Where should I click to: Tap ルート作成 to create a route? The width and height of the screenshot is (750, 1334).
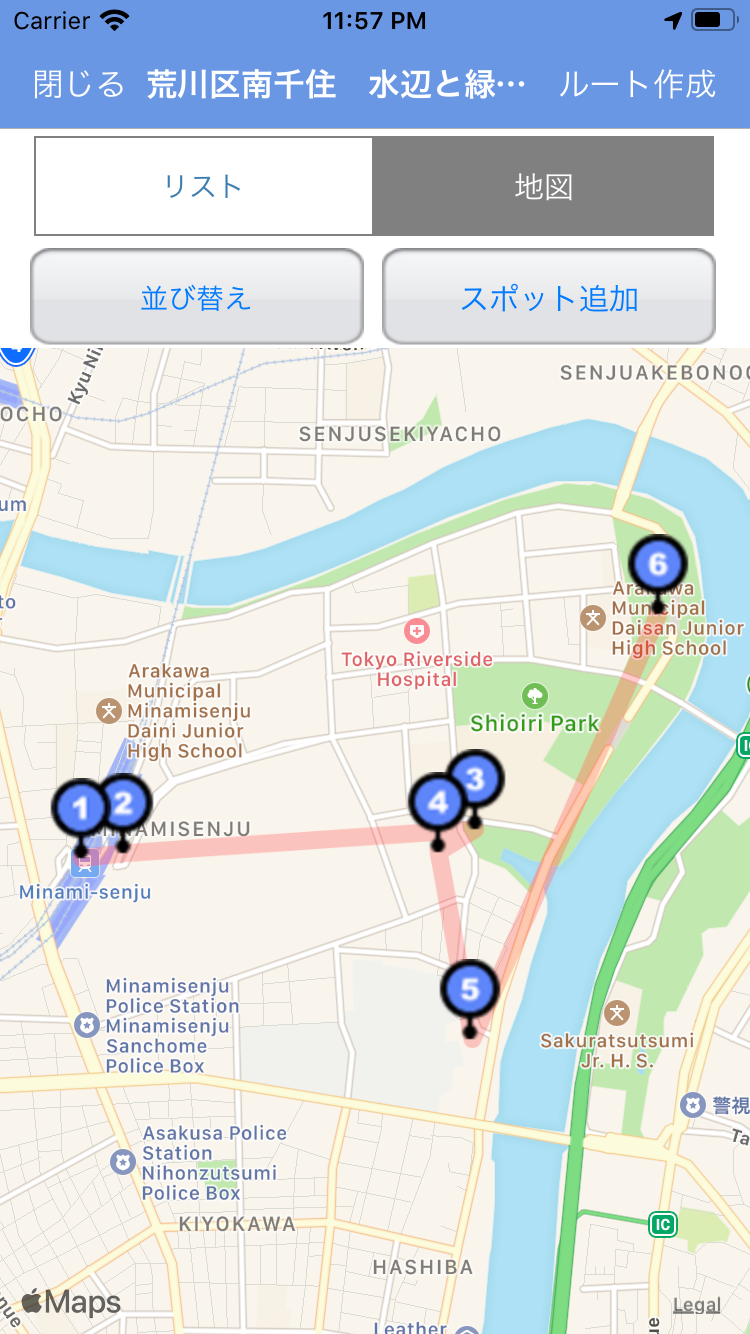coord(637,84)
